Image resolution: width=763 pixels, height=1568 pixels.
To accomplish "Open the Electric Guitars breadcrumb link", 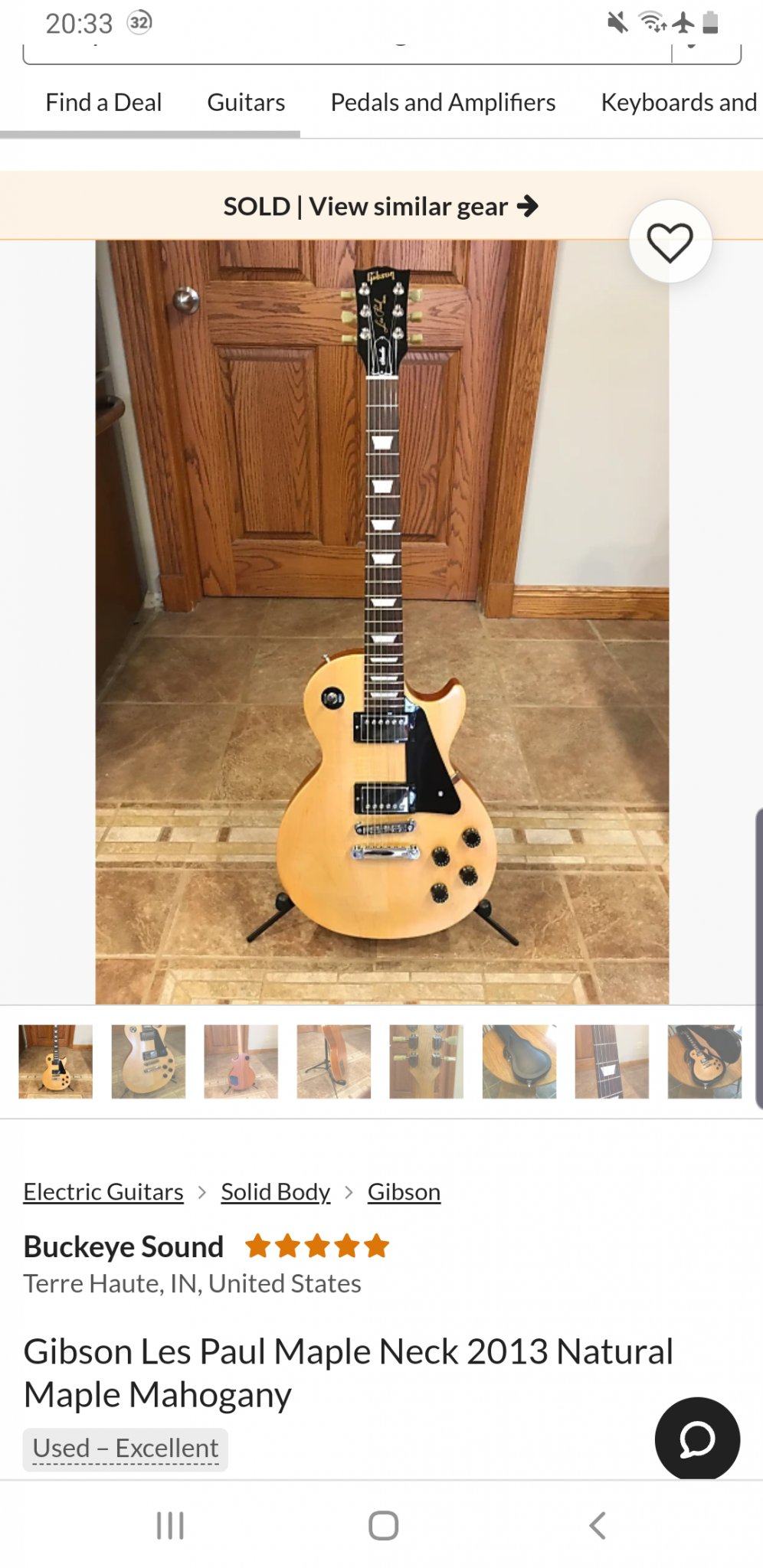I will click(103, 1192).
